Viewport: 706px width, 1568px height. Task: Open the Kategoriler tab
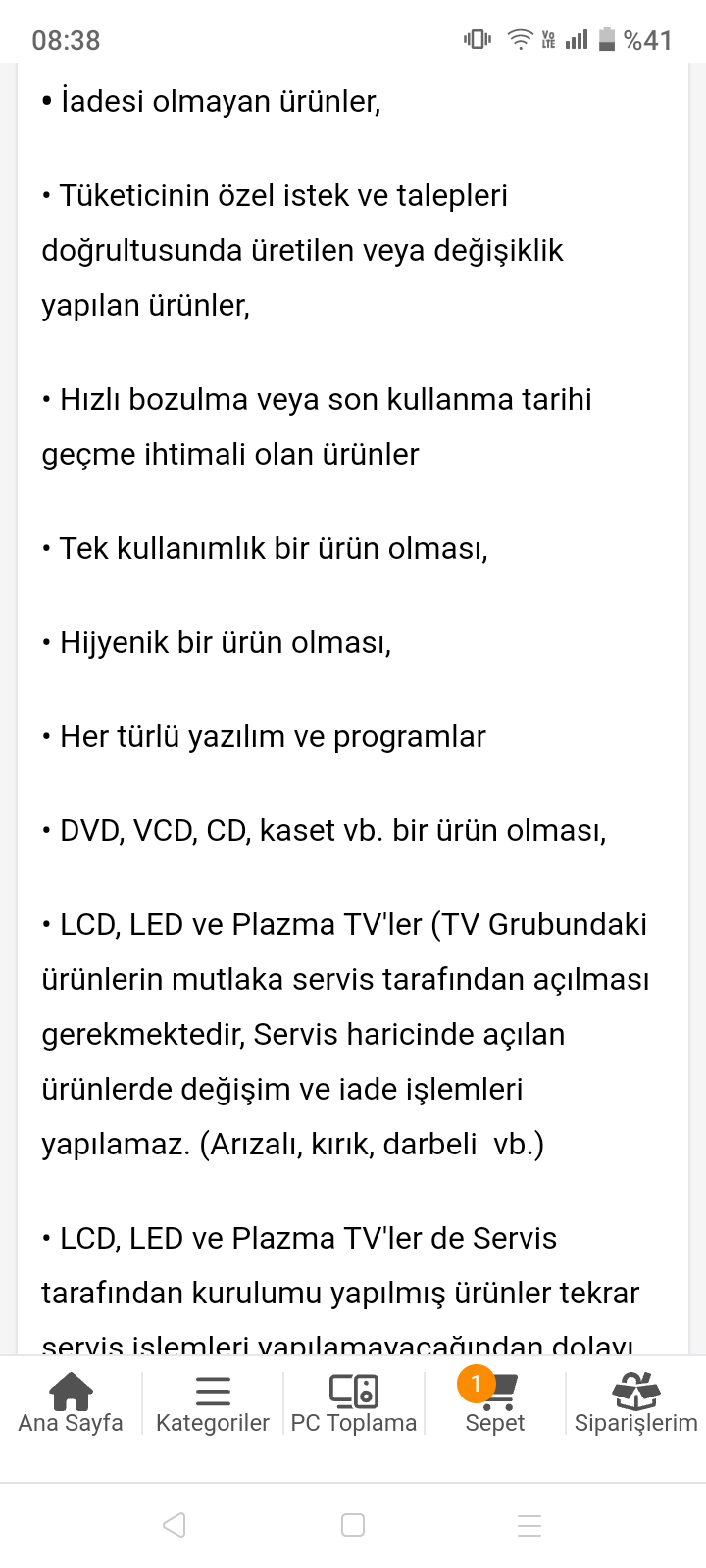click(x=213, y=1403)
